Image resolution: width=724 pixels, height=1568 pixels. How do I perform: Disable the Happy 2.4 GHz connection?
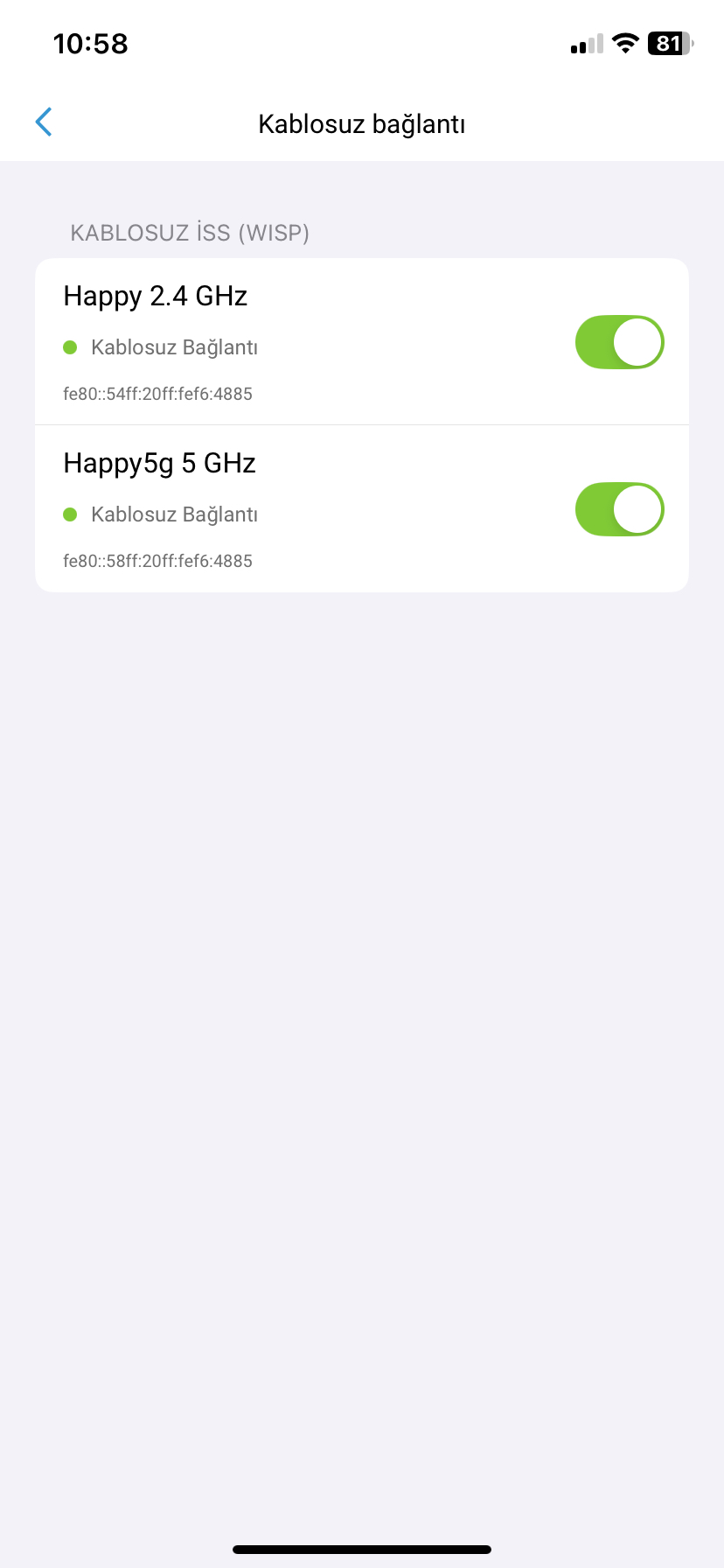[619, 342]
